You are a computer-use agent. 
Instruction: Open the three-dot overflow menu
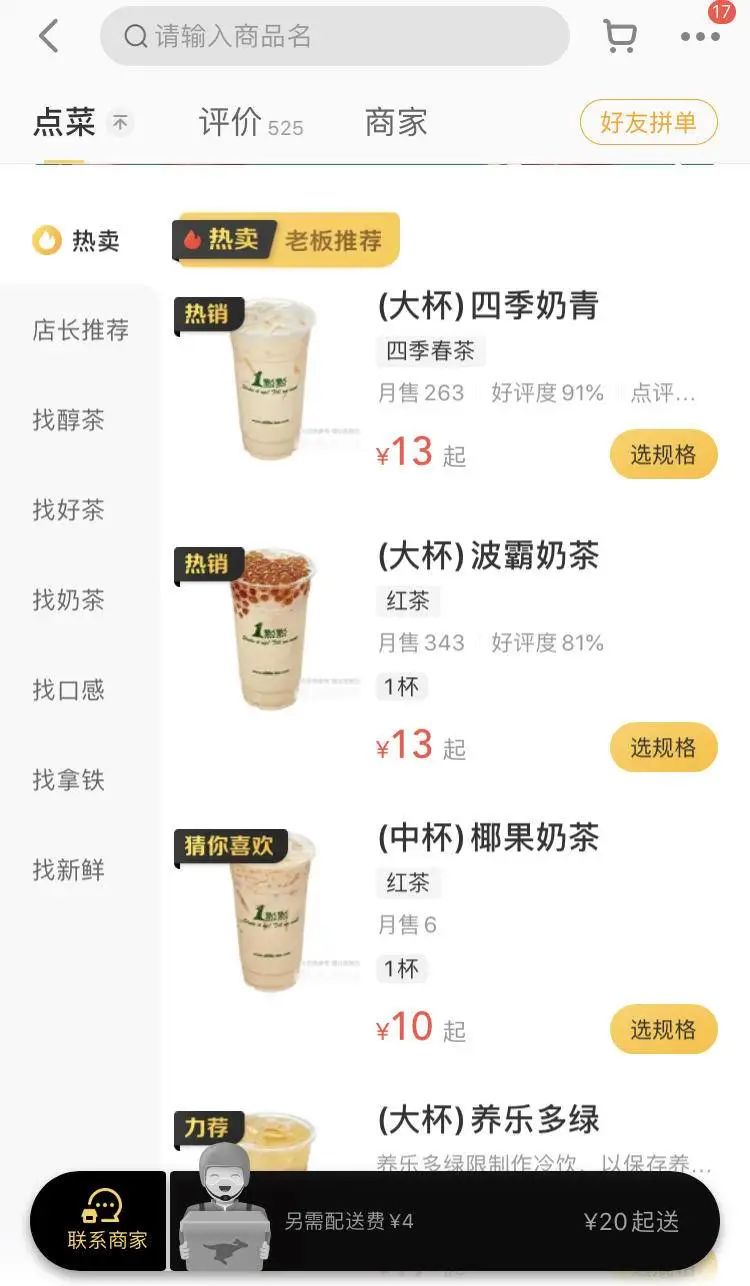tap(700, 37)
